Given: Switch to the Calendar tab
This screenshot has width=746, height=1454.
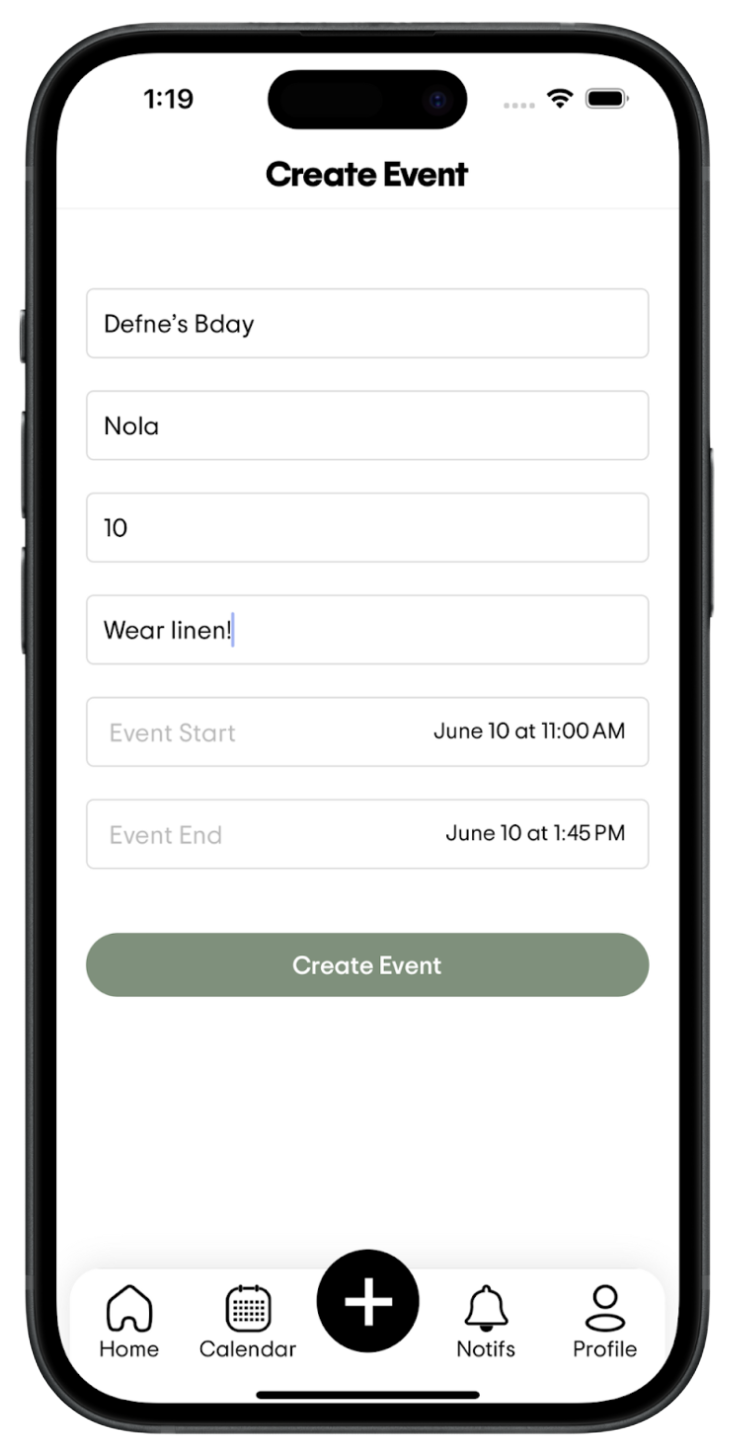Looking at the screenshot, I should tap(248, 1322).
